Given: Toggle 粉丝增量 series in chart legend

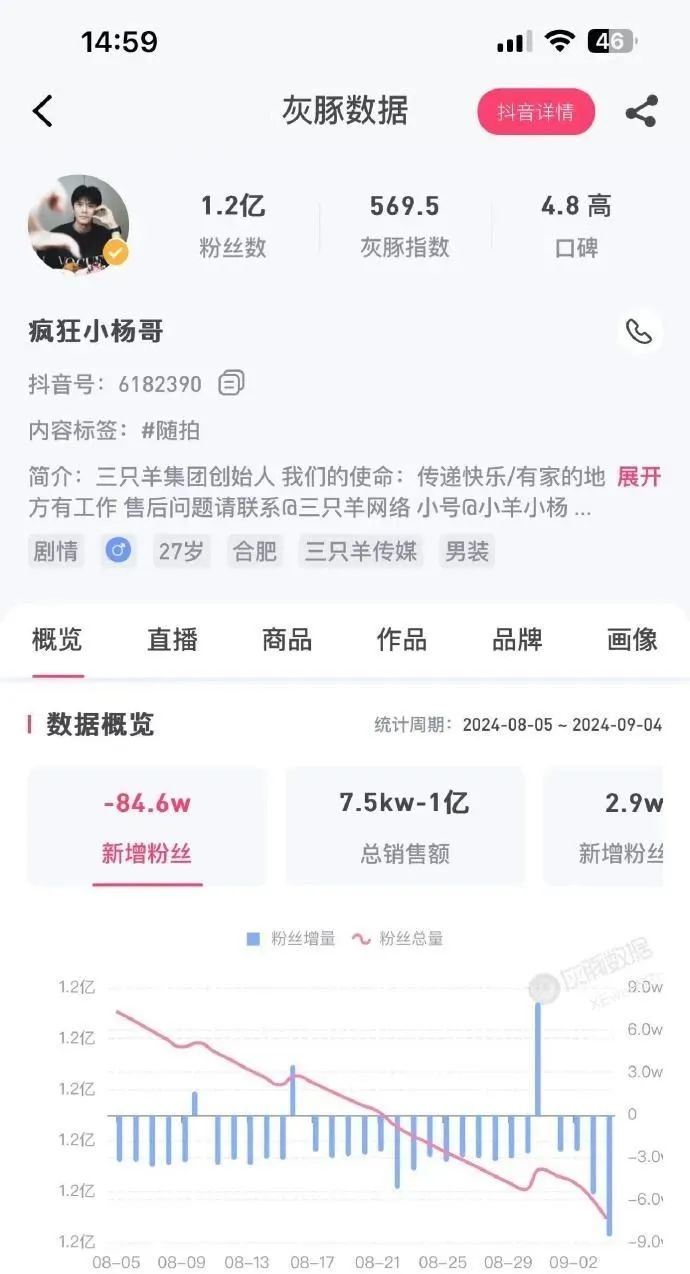Looking at the screenshot, I should (291, 939).
